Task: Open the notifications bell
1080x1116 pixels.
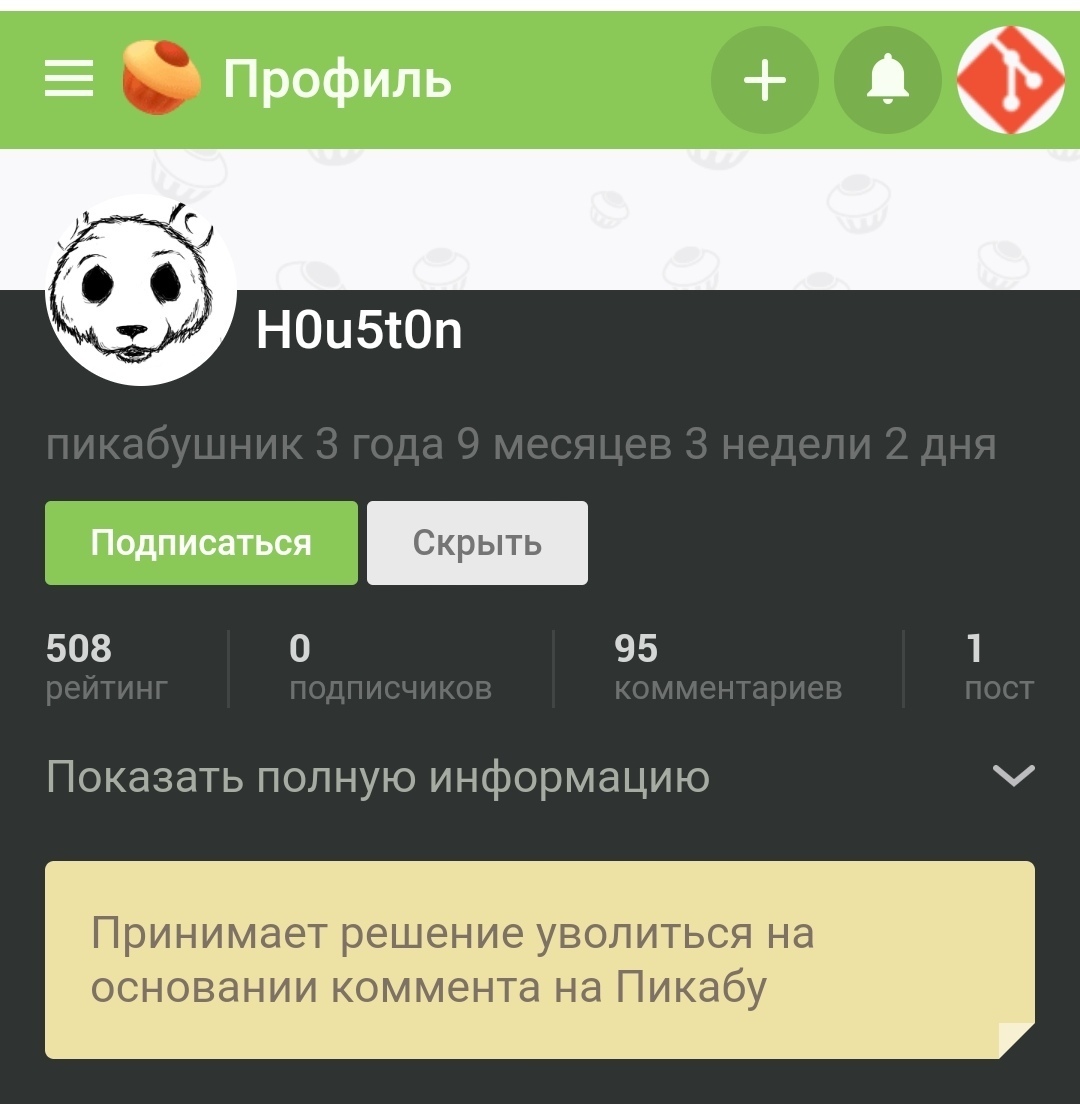Action: (887, 80)
